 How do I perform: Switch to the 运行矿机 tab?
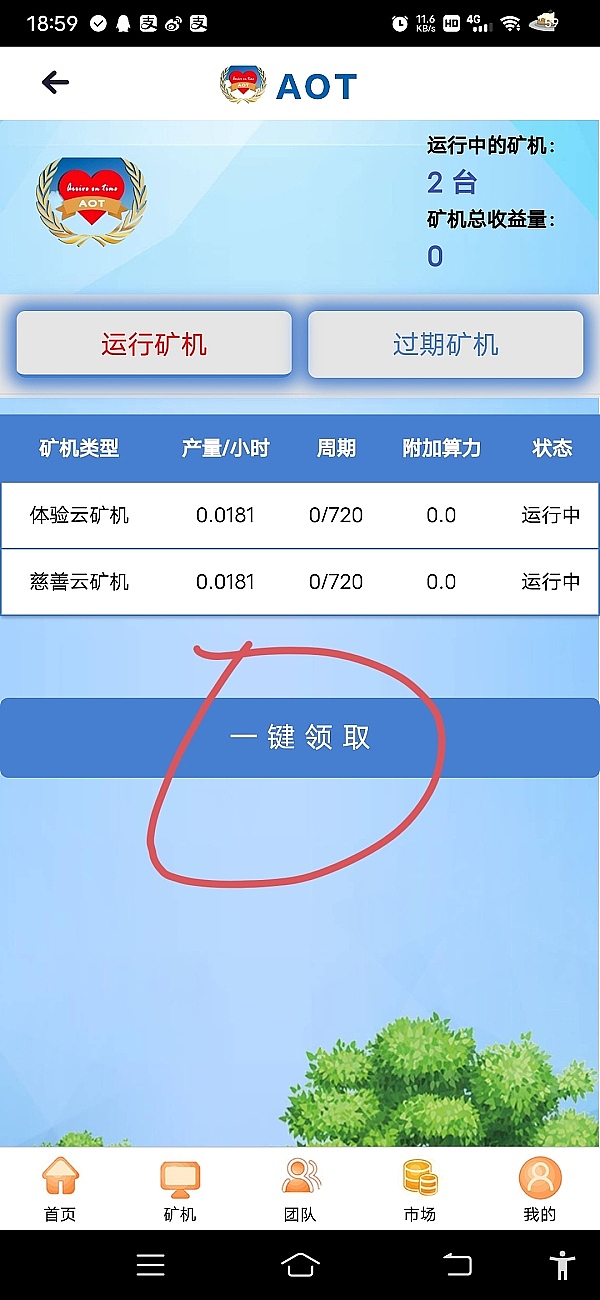coord(154,345)
